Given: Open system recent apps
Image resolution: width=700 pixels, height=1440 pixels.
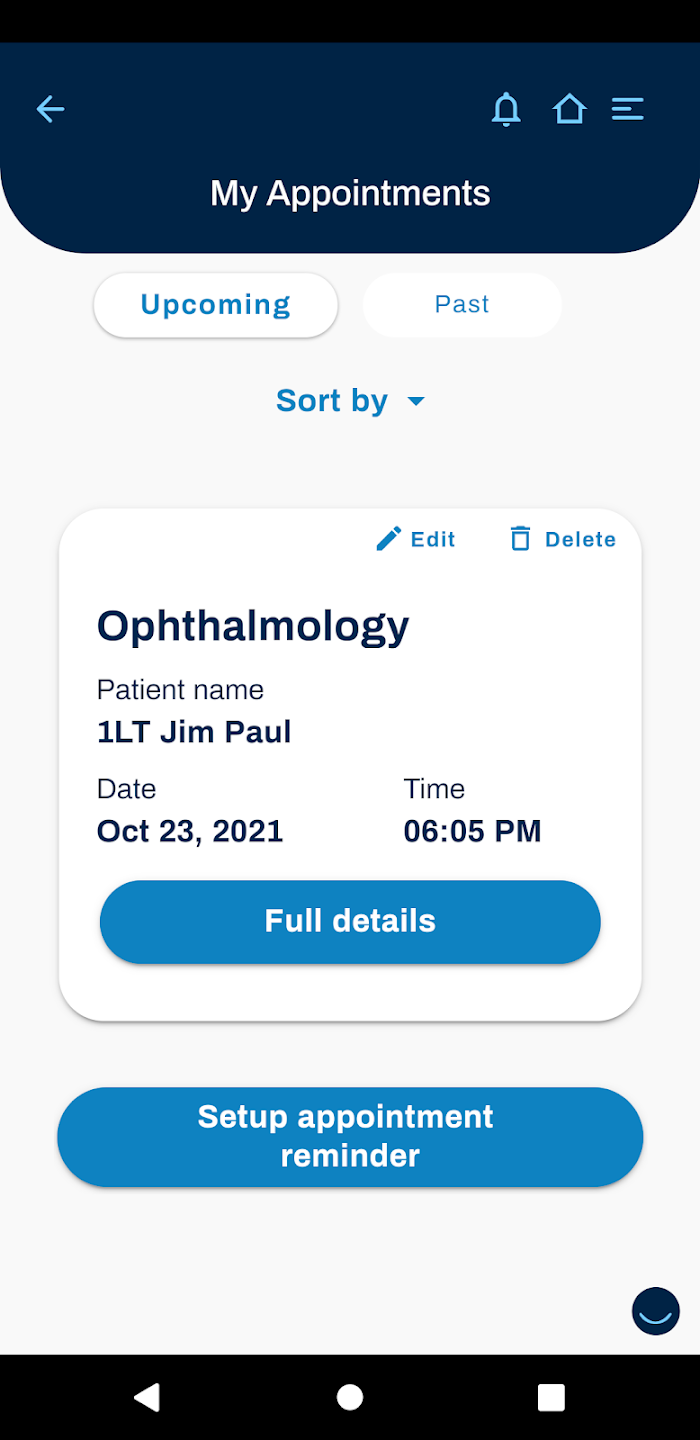Looking at the screenshot, I should [551, 1397].
